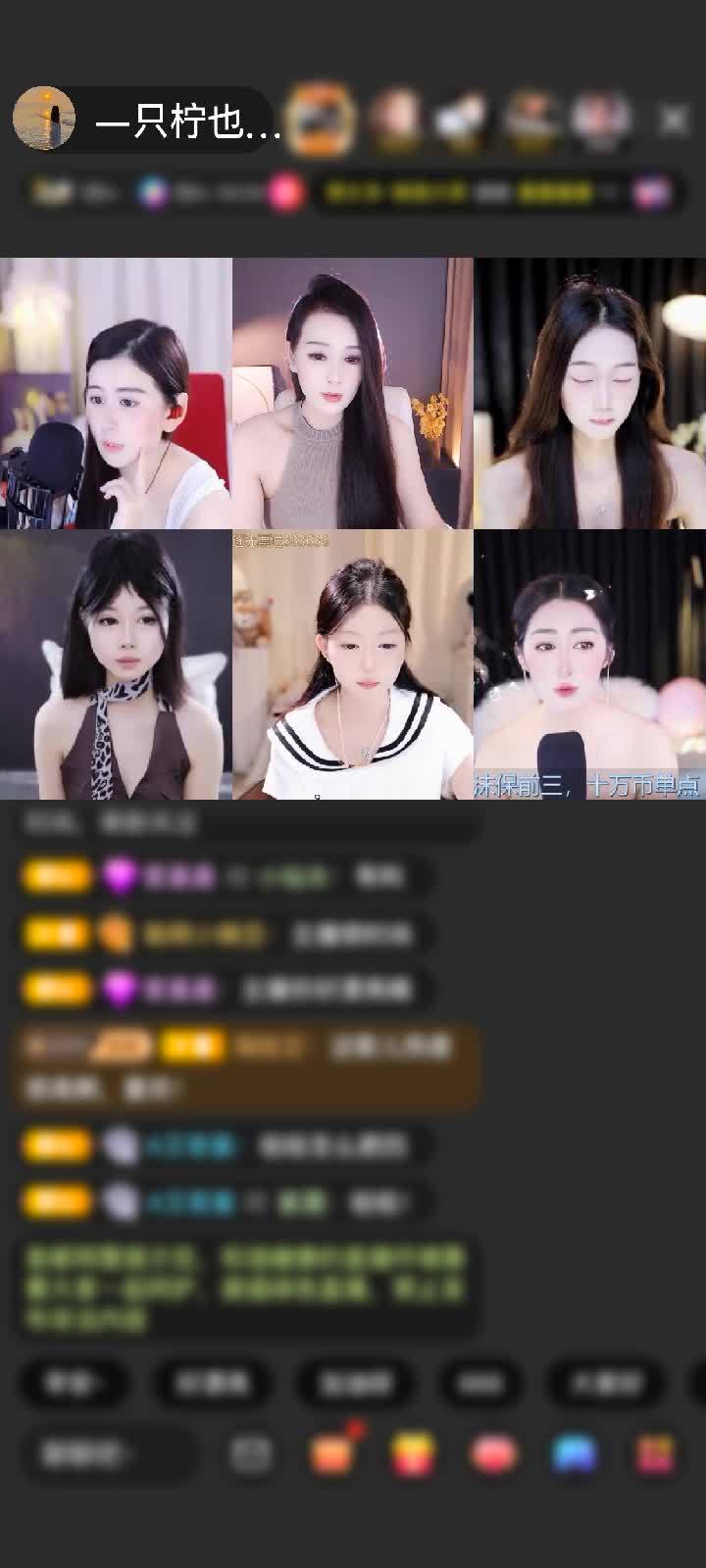The image size is (706, 1568).
Task: Open the top-ranked viewer's avatar with gold frame
Action: tap(321, 120)
